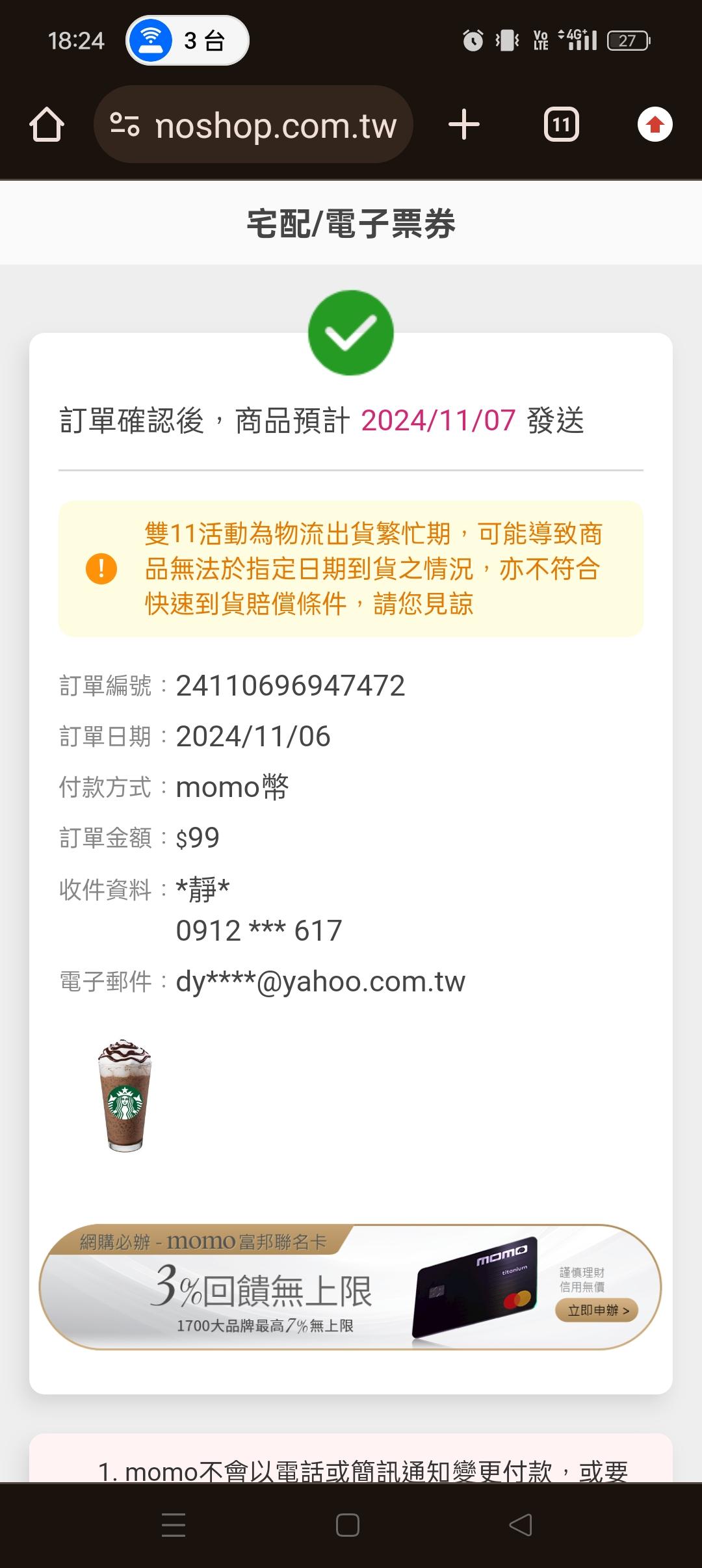Open the Starbucks Frappuccino product thumbnail
The width and height of the screenshot is (702, 1568).
tap(125, 1096)
